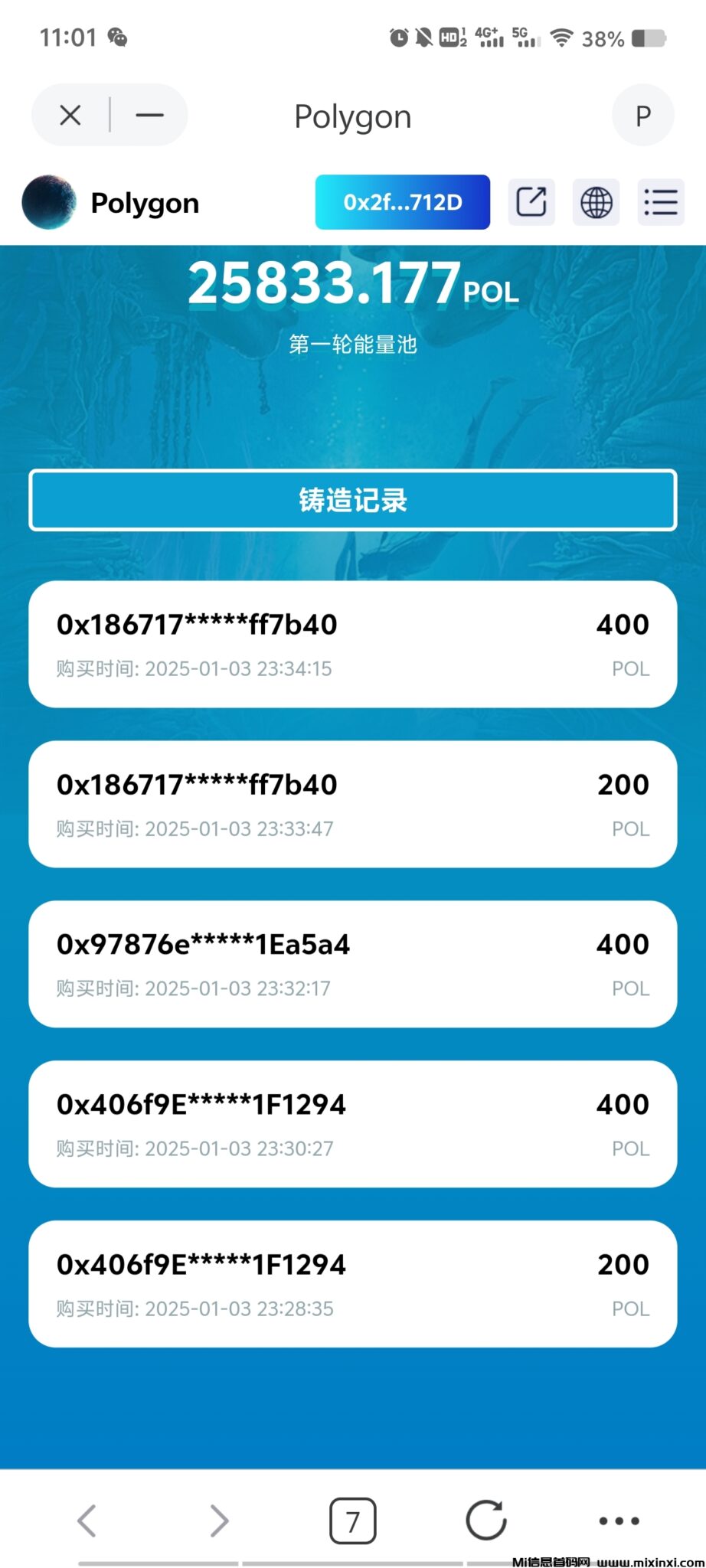
Task: Tap the forward navigation arrow
Action: pos(220,1521)
